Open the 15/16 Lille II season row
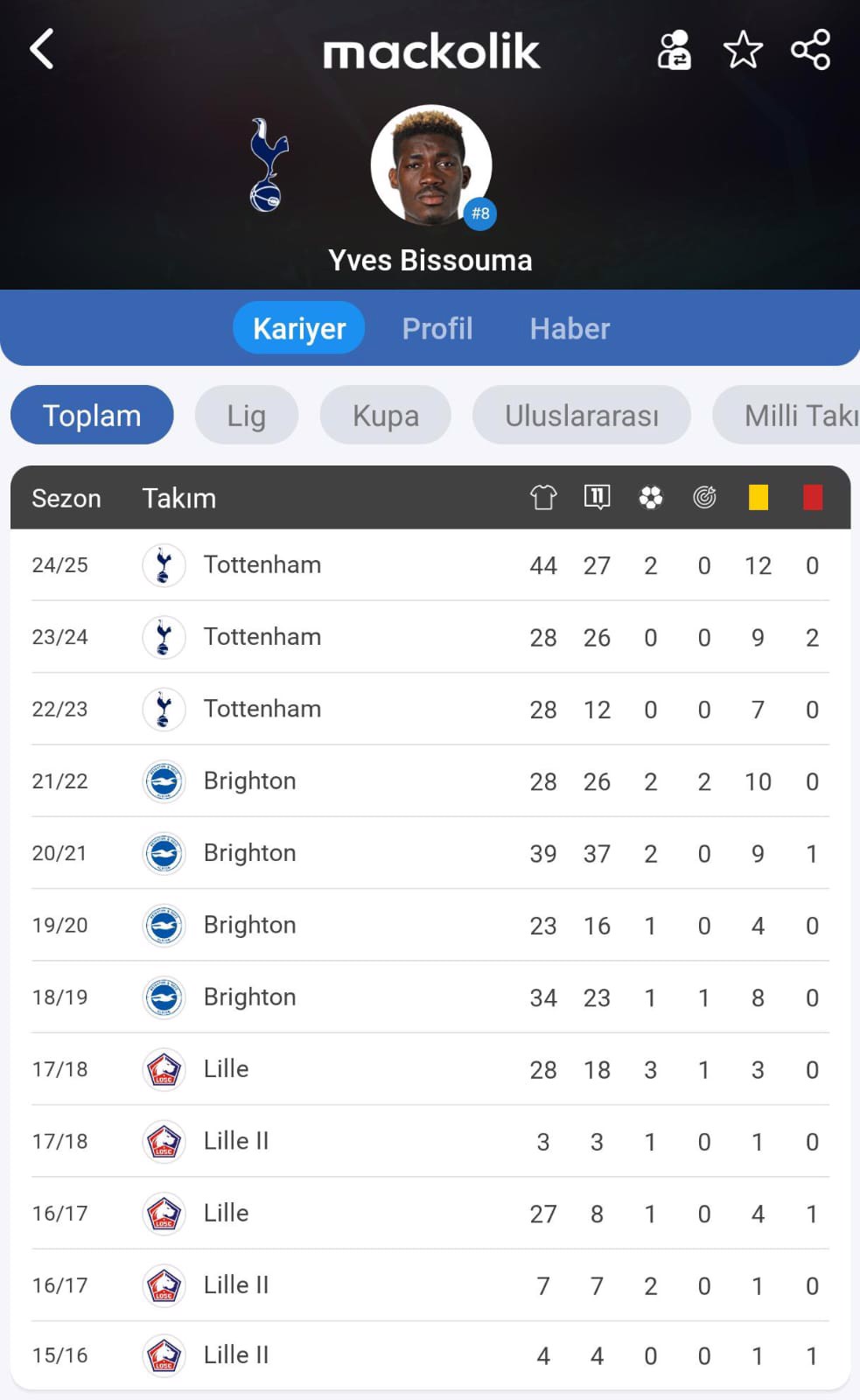Viewport: 860px width, 1400px height. point(430,1355)
